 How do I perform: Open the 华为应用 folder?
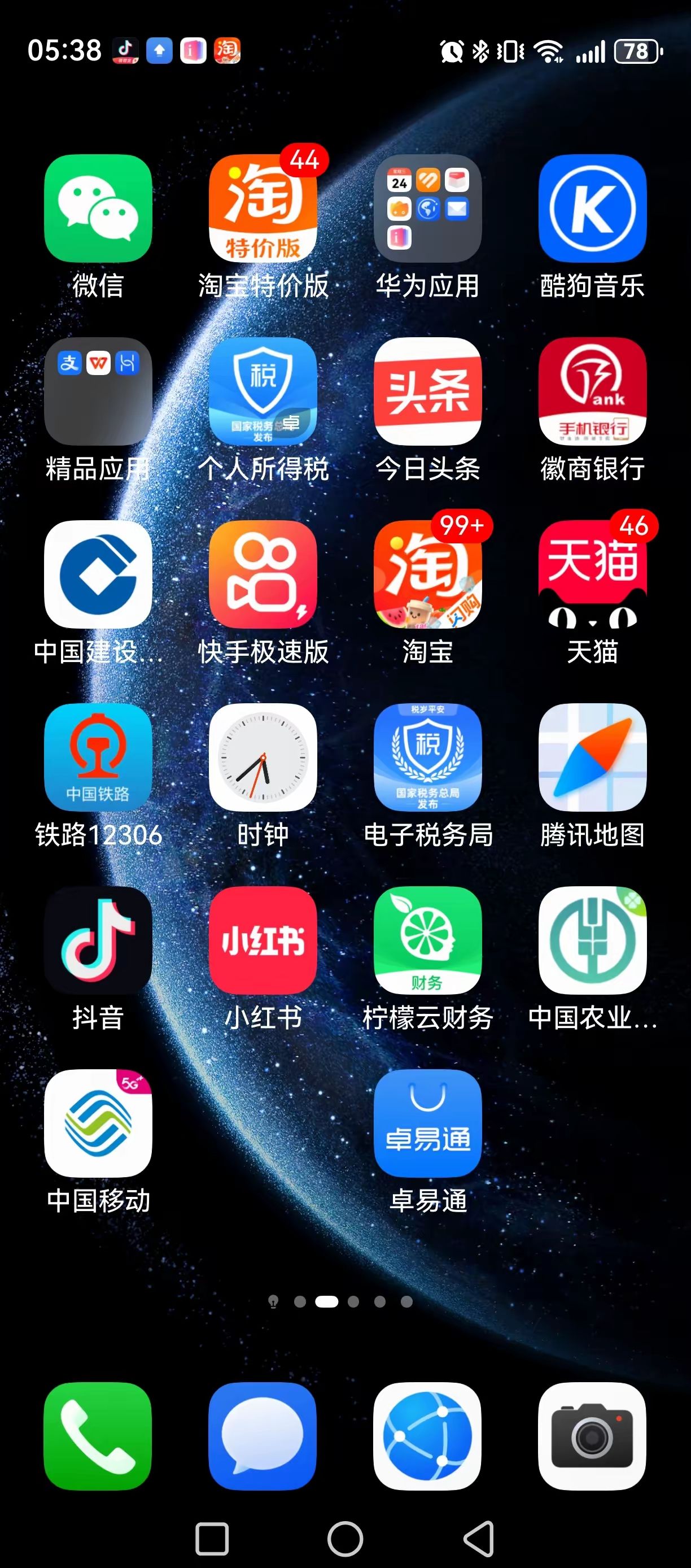[x=427, y=209]
